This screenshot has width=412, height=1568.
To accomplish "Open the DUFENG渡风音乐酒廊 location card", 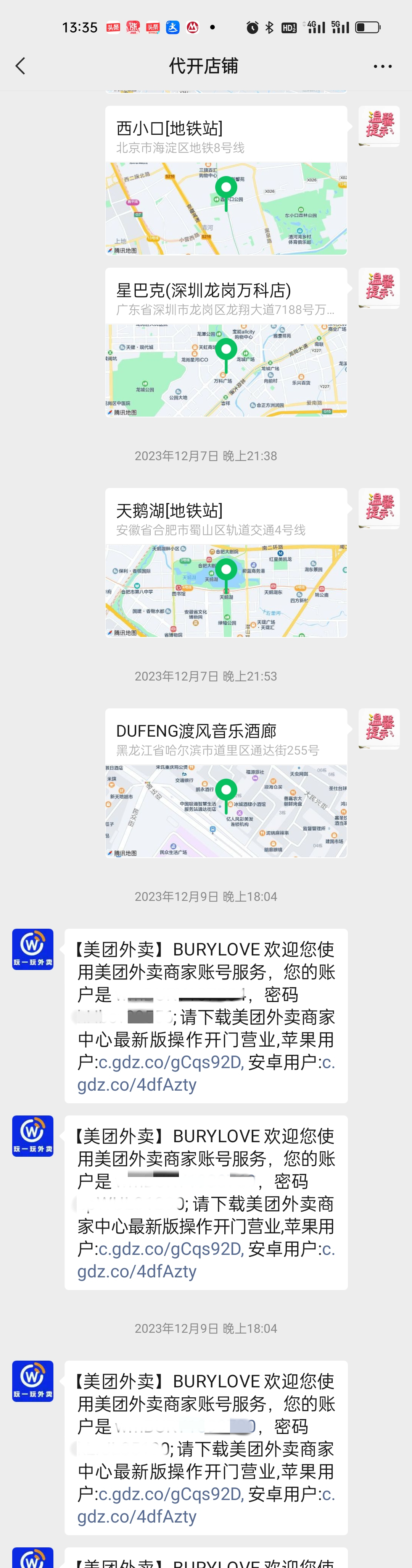I will click(226, 783).
